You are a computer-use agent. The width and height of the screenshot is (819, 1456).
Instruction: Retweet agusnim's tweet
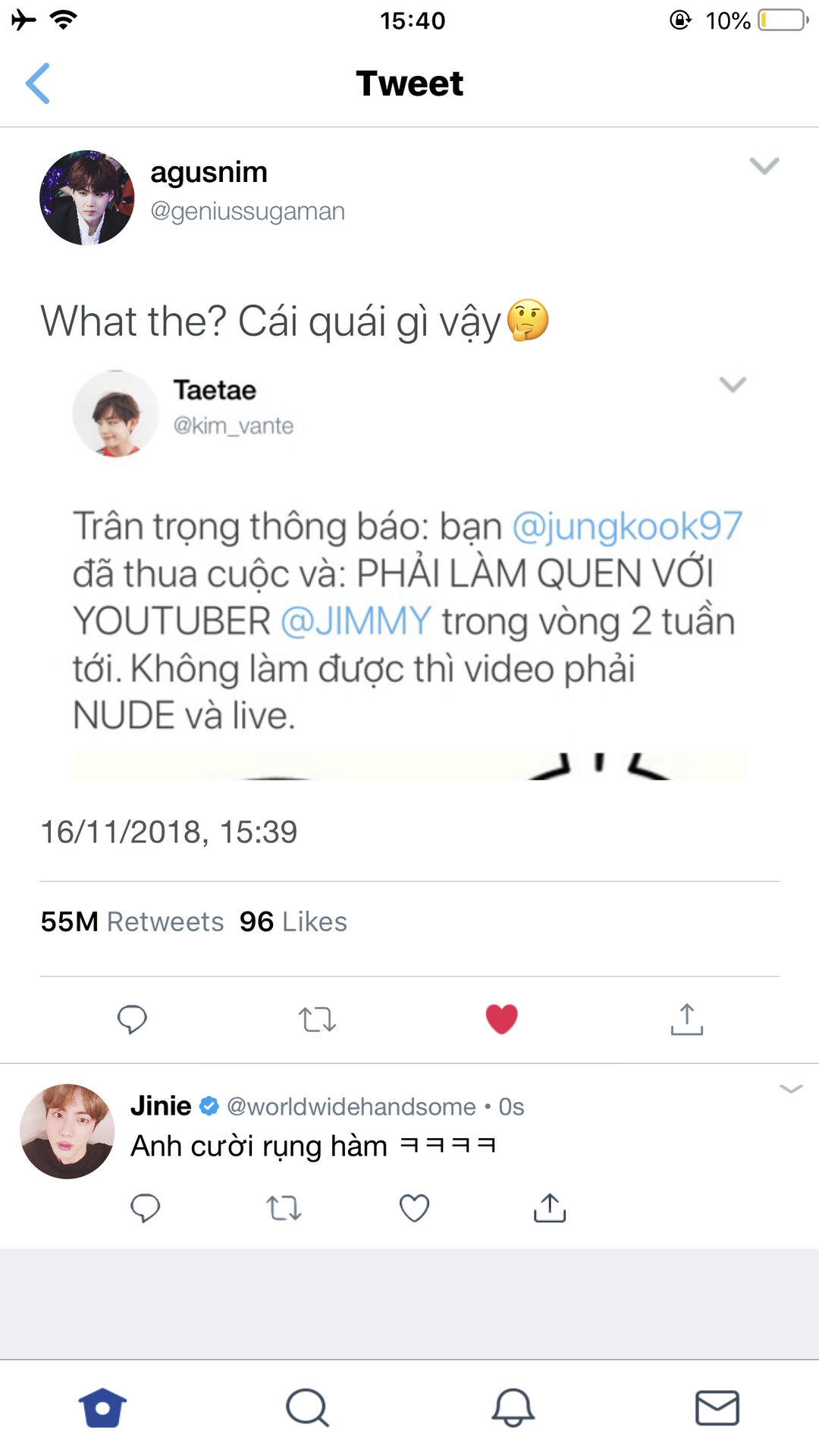(317, 1019)
